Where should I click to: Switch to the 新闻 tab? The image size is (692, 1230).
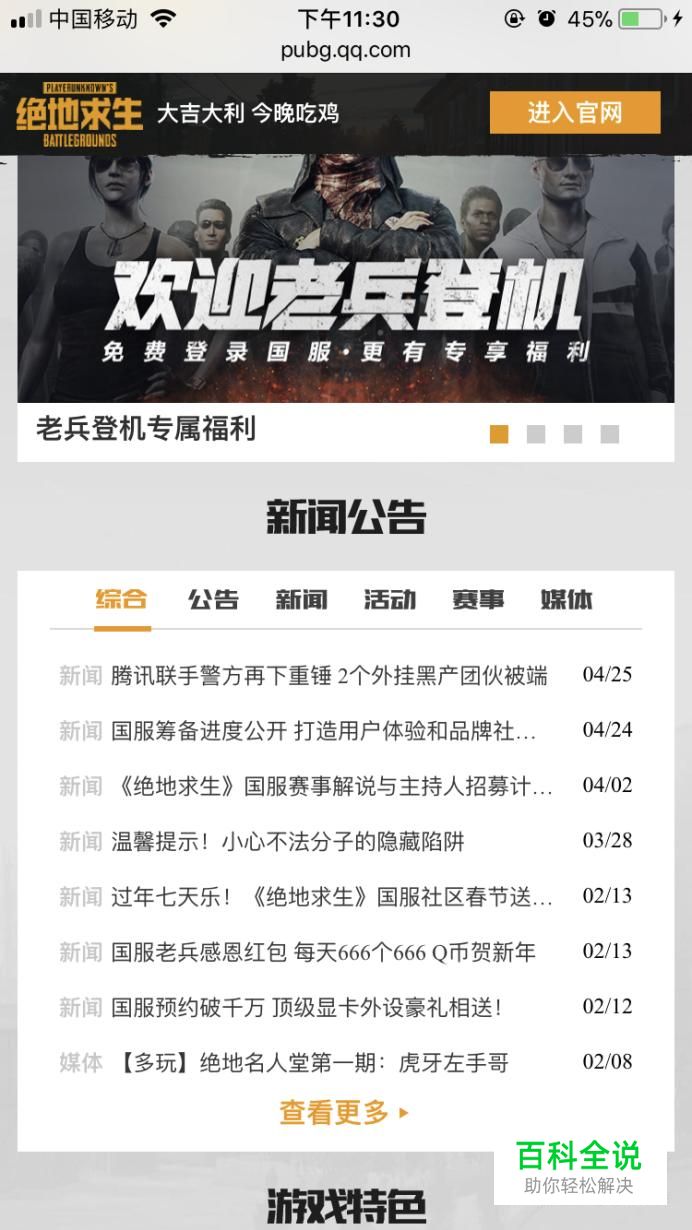click(301, 600)
